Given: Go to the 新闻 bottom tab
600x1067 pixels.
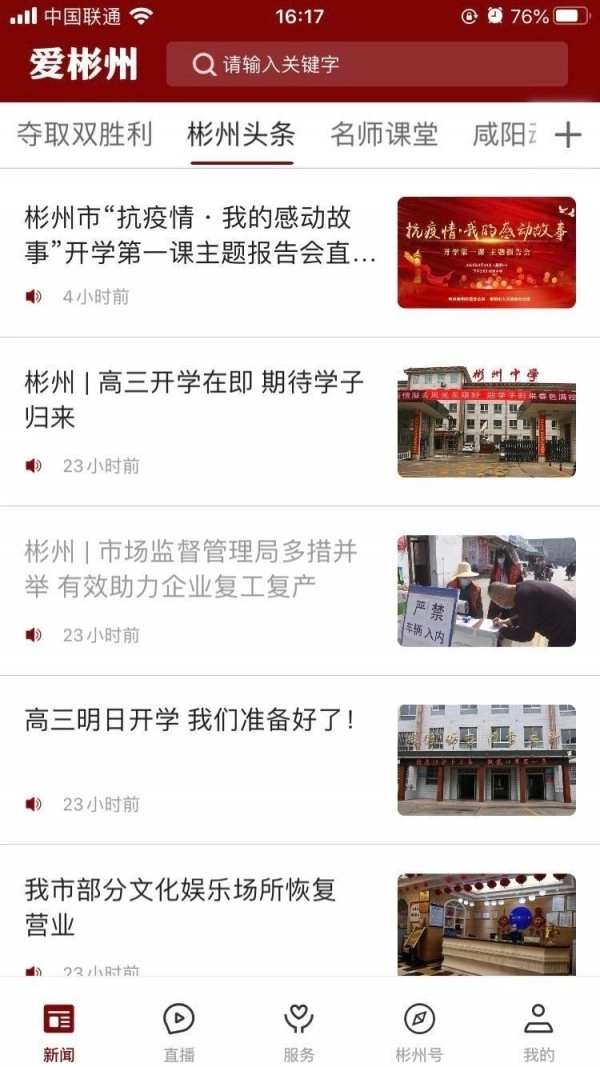Looking at the screenshot, I should click(59, 1032).
